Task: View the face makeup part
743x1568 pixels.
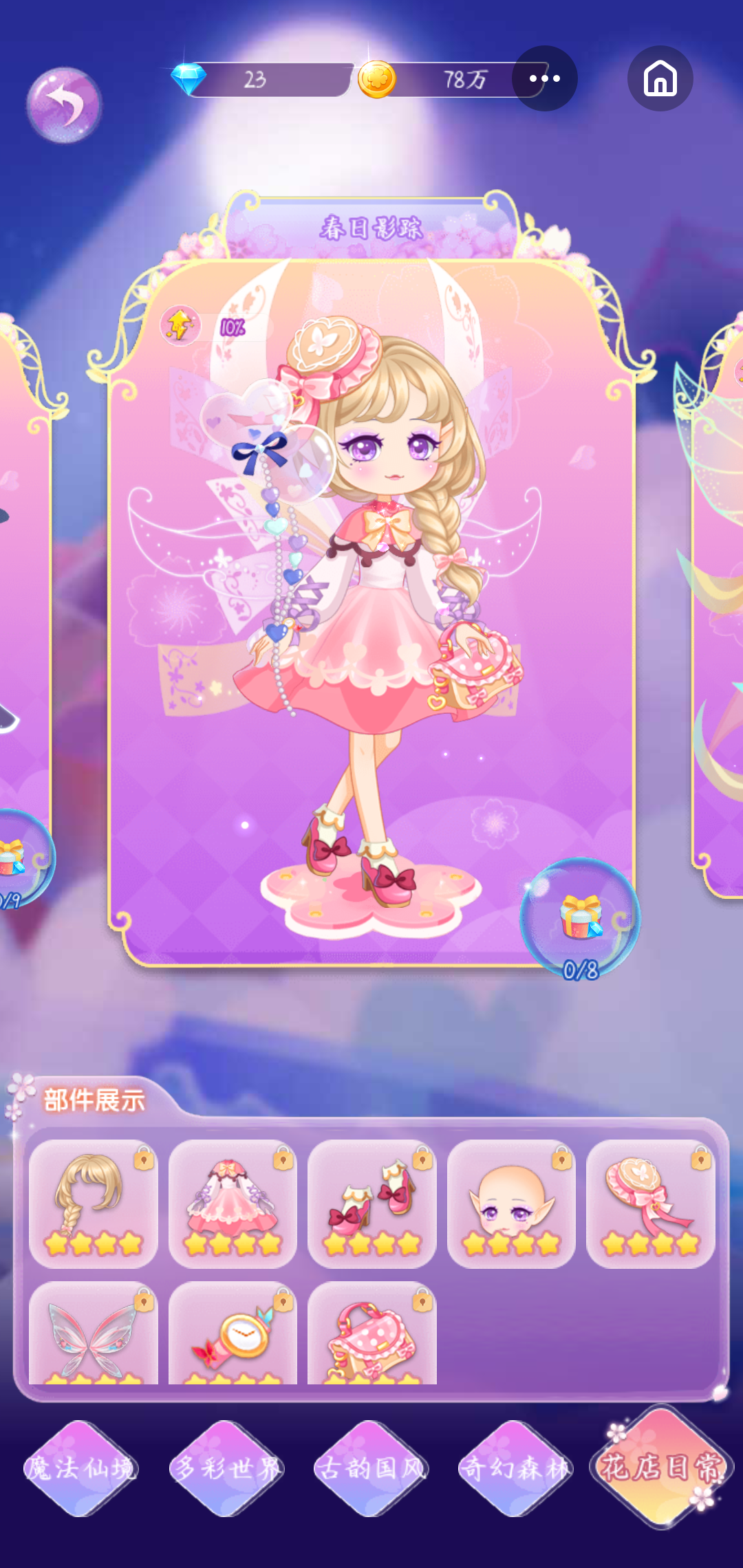Action: pos(511,1204)
